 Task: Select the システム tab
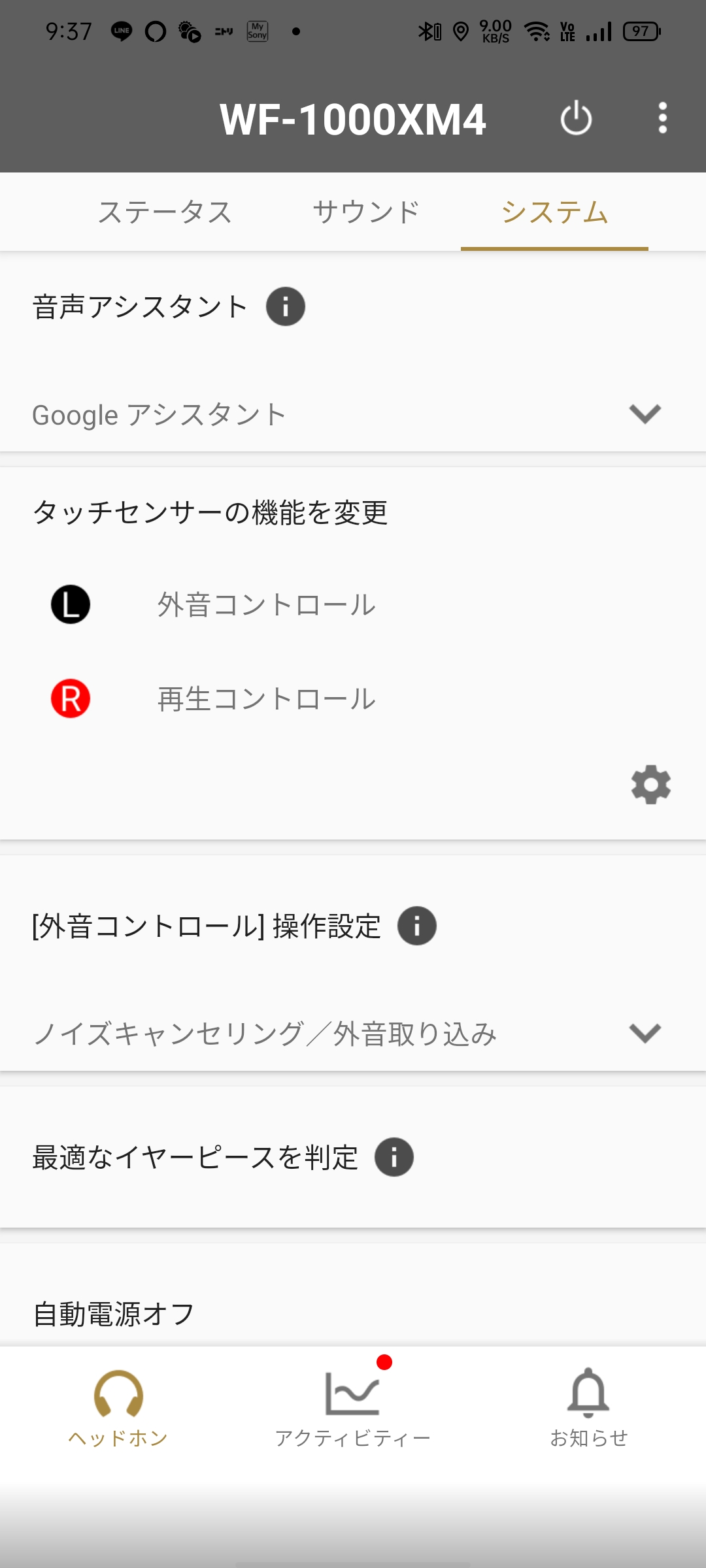pos(554,212)
